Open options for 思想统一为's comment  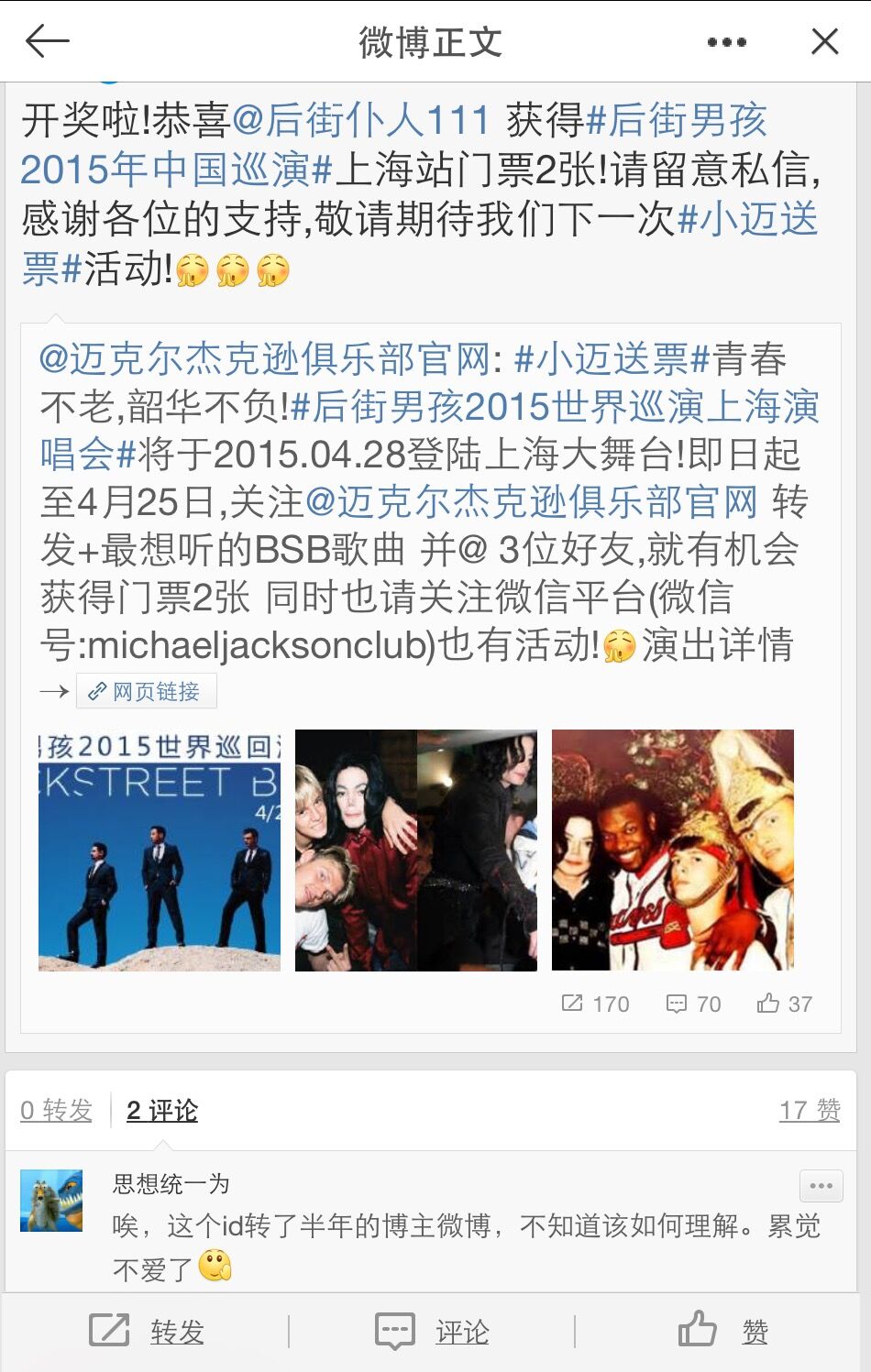(x=821, y=1186)
